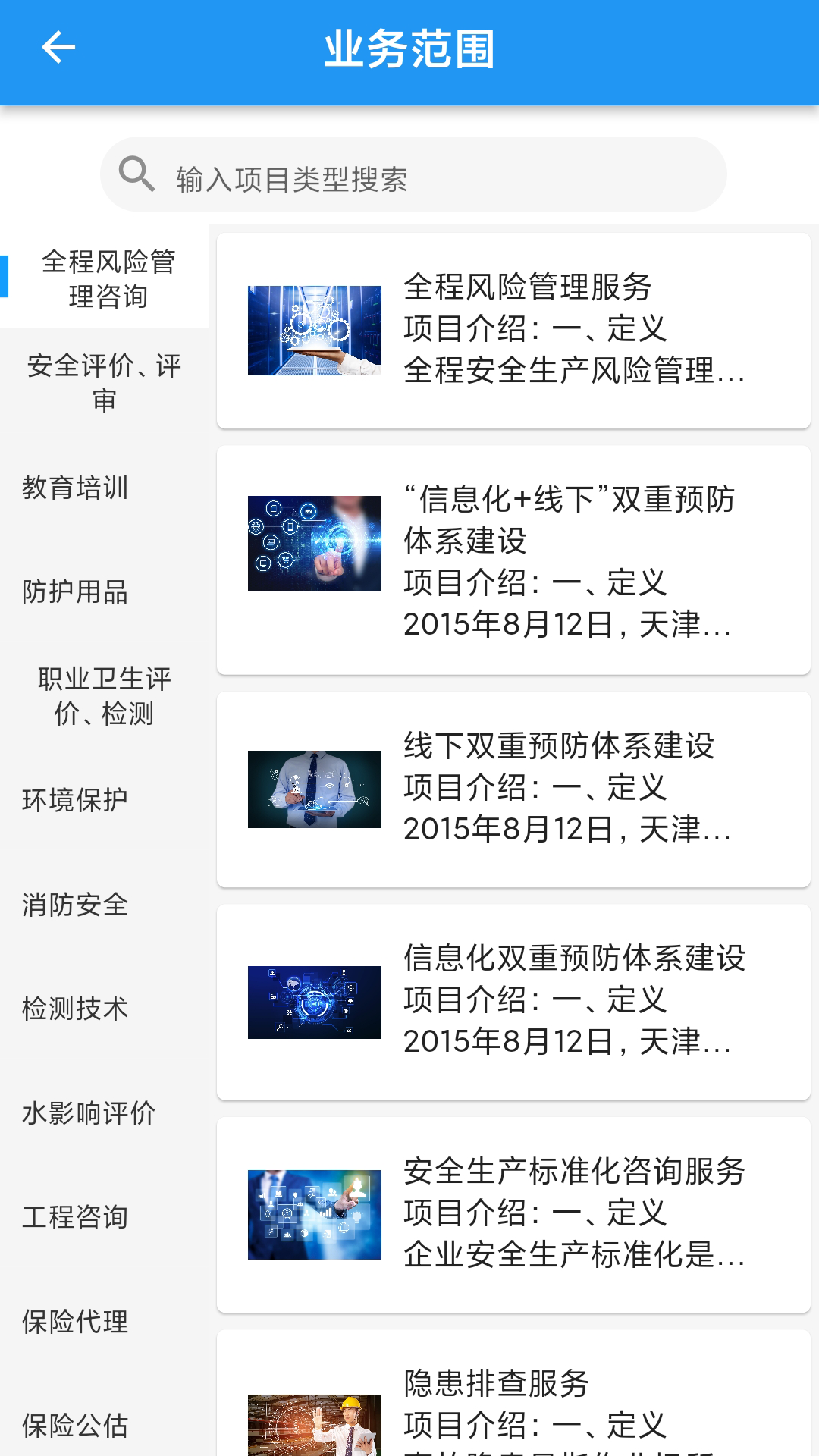View the "信息化+线下"双重预防体系建设 card
This screenshot has height=1456, width=819.
click(513, 560)
